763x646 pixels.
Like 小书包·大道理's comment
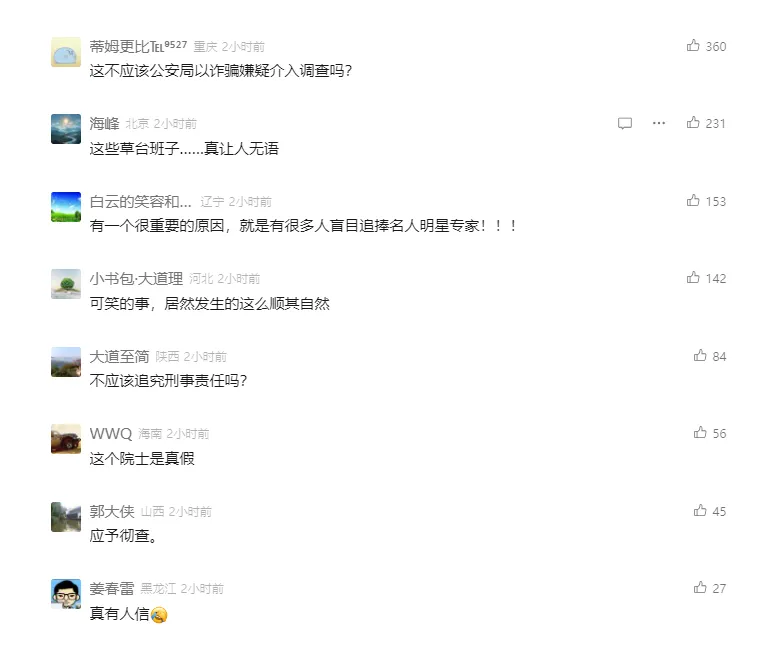[693, 278]
